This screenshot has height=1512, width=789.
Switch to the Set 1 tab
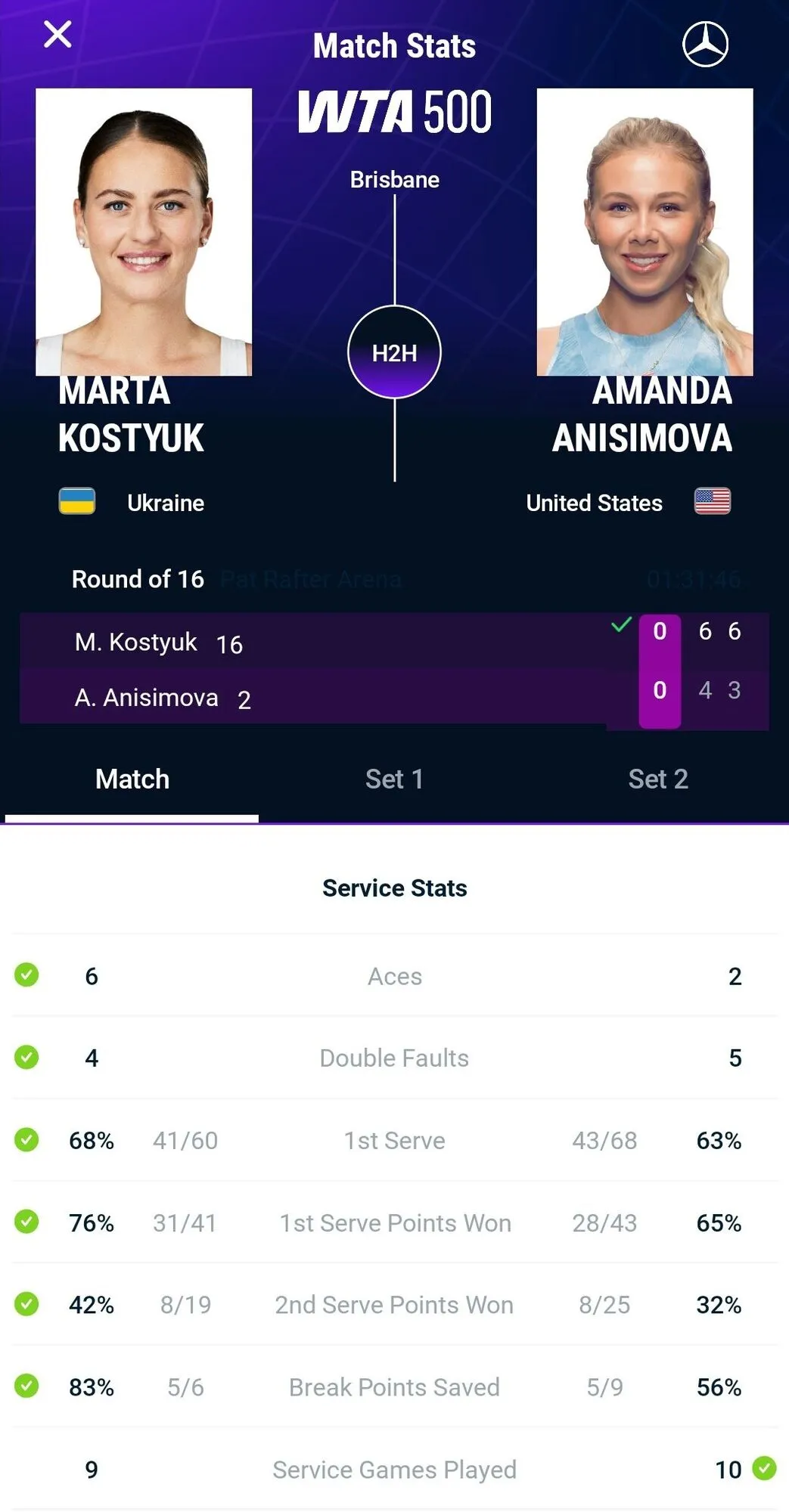point(394,779)
